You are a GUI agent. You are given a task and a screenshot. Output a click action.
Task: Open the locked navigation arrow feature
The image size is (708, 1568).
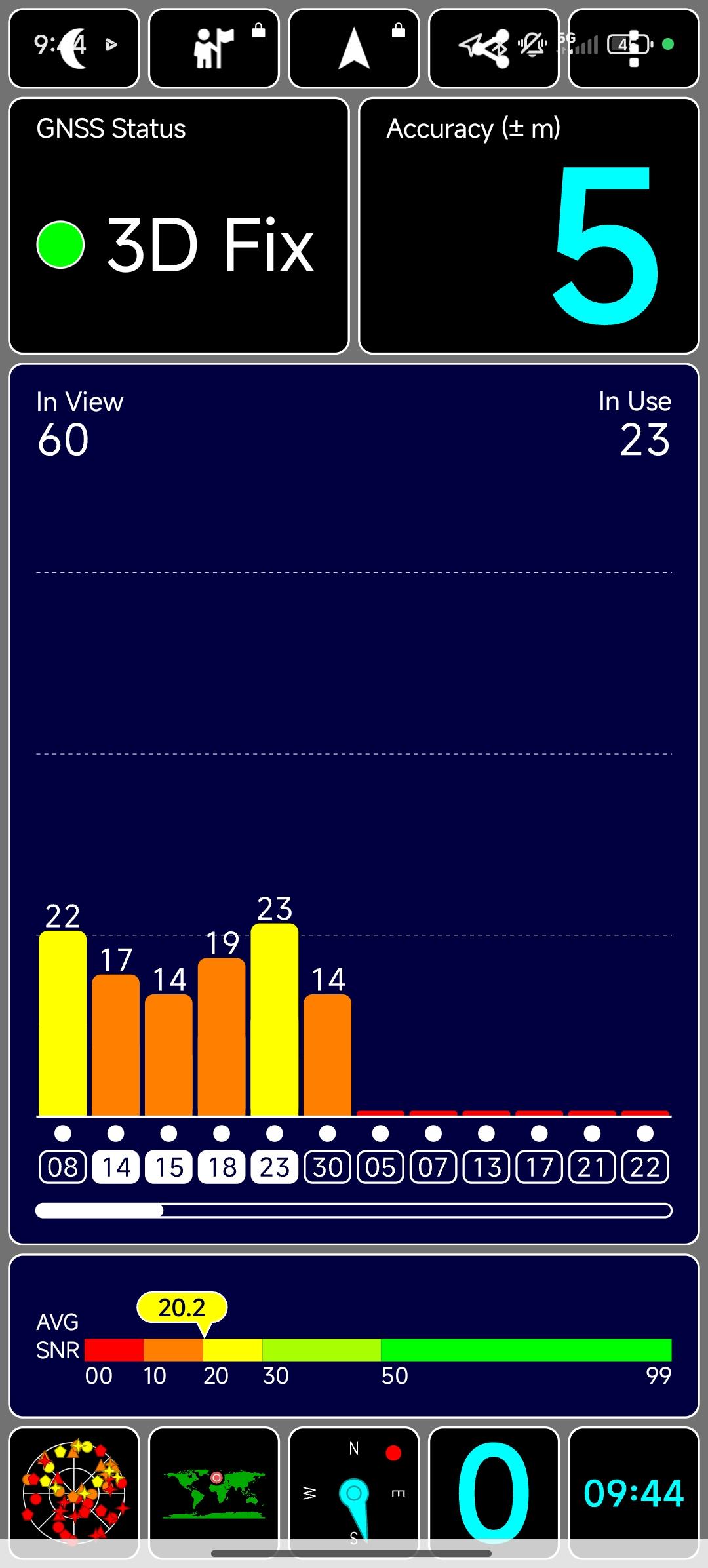354,48
